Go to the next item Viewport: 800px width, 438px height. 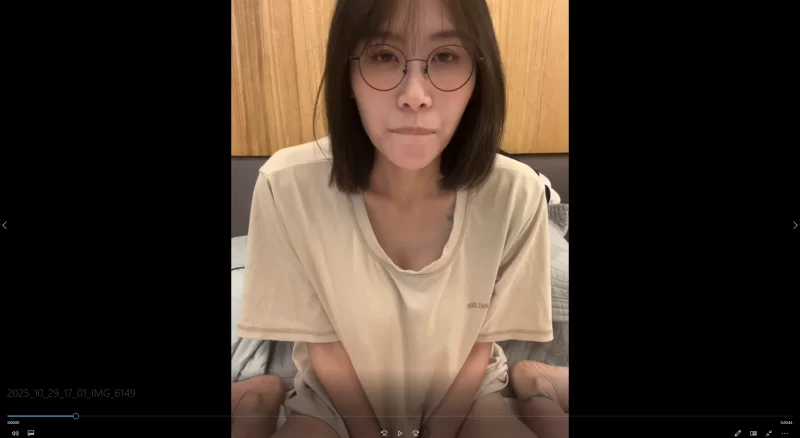[x=795, y=225]
